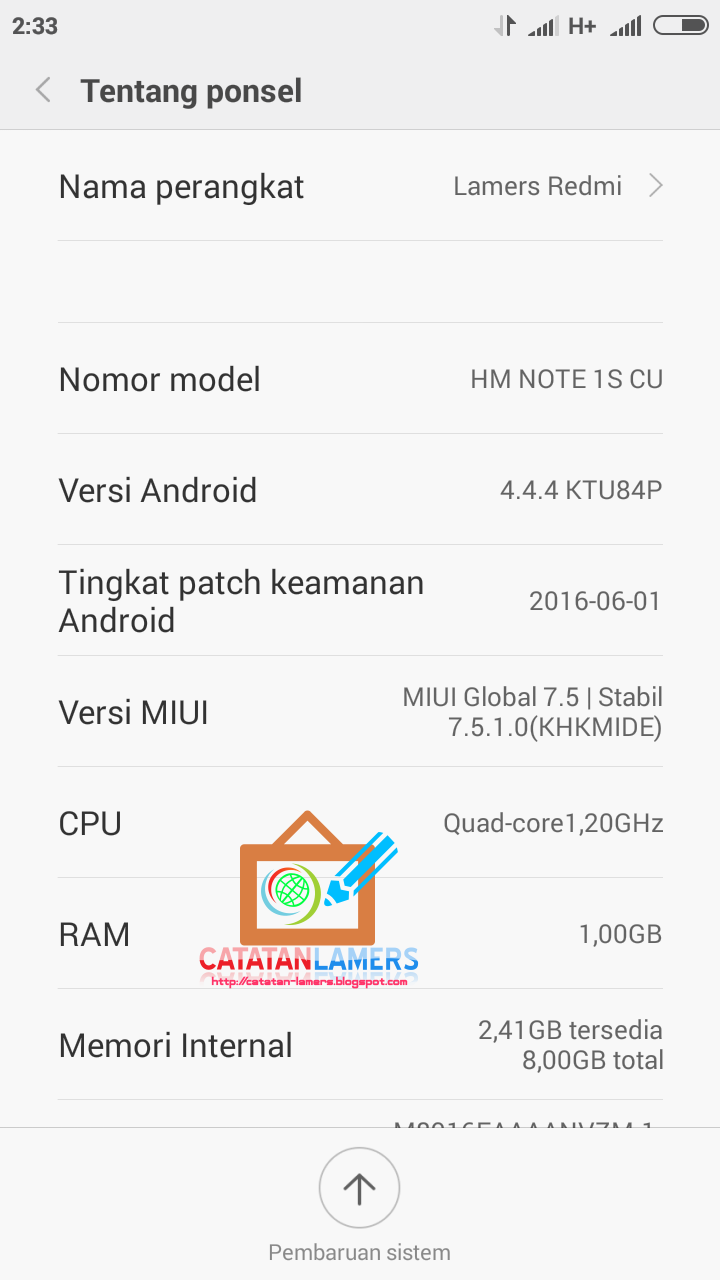Go back from Tentang ponsel
Image resolution: width=720 pixels, height=1280 pixels.
point(43,91)
